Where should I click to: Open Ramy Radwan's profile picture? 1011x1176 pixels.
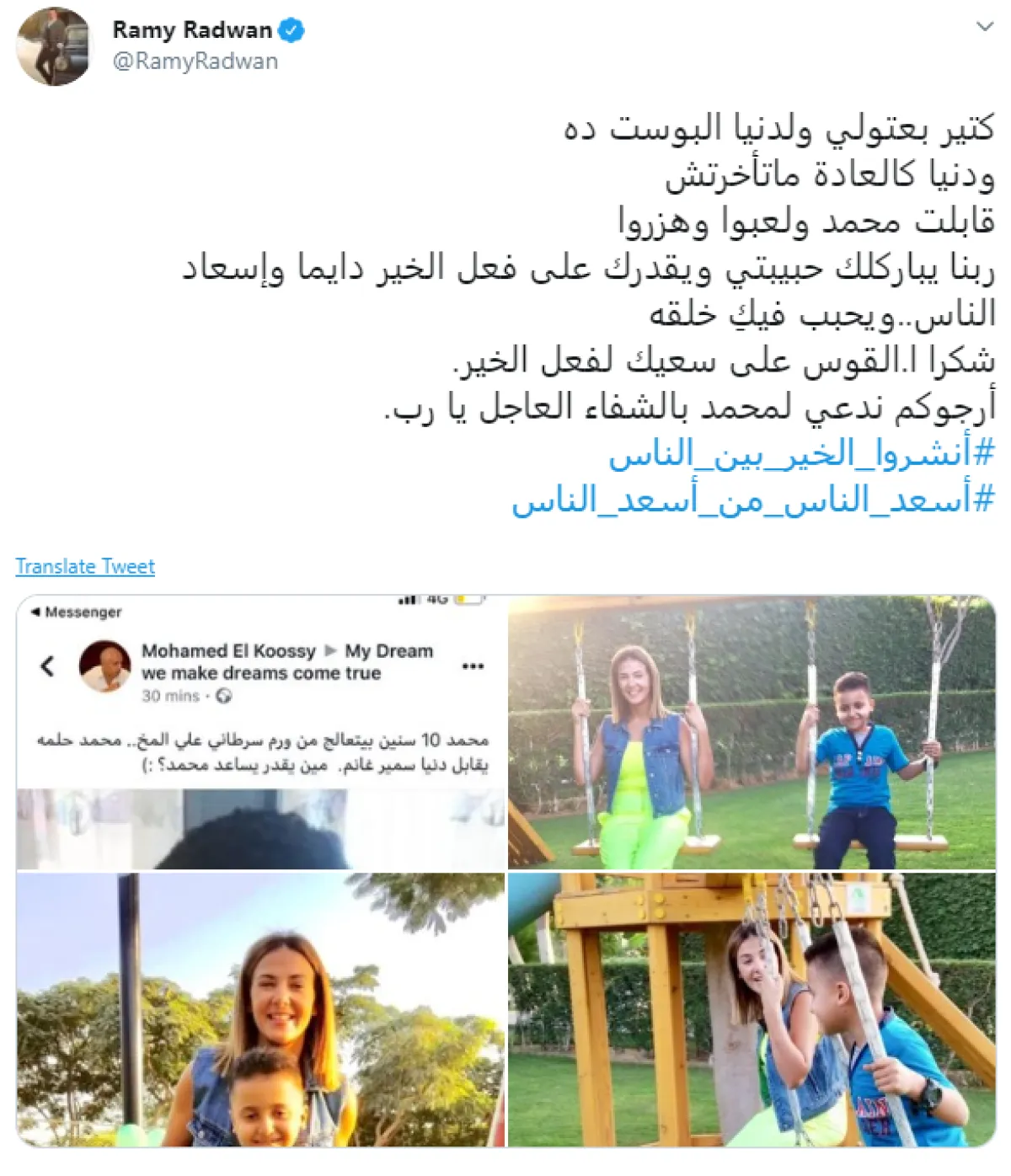coord(53,47)
